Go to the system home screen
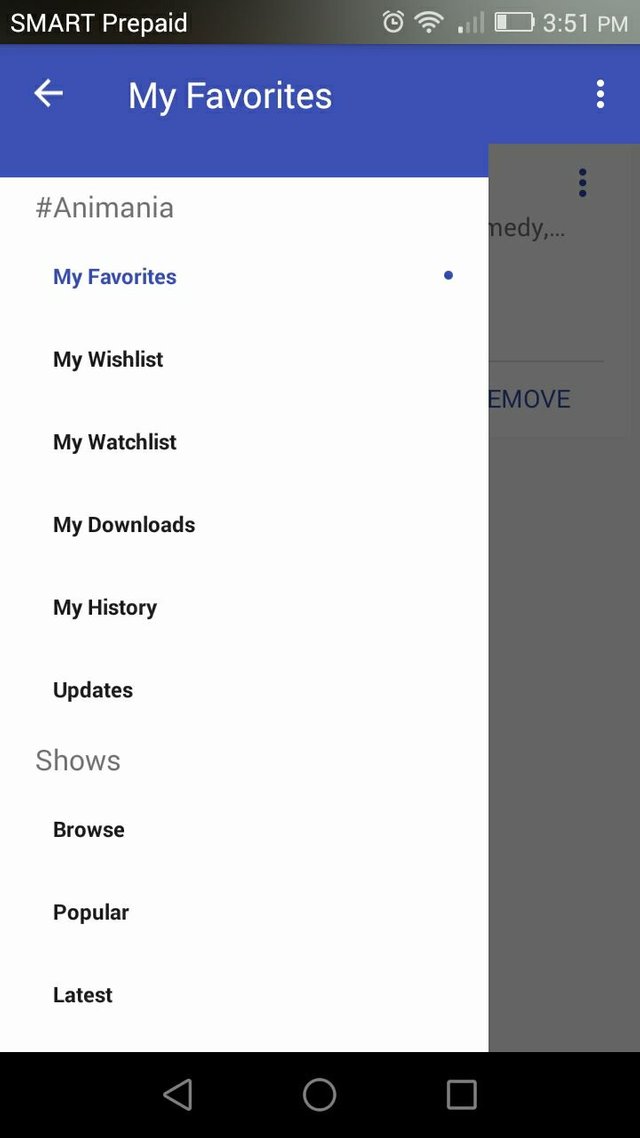The image size is (640, 1138). [320, 1095]
